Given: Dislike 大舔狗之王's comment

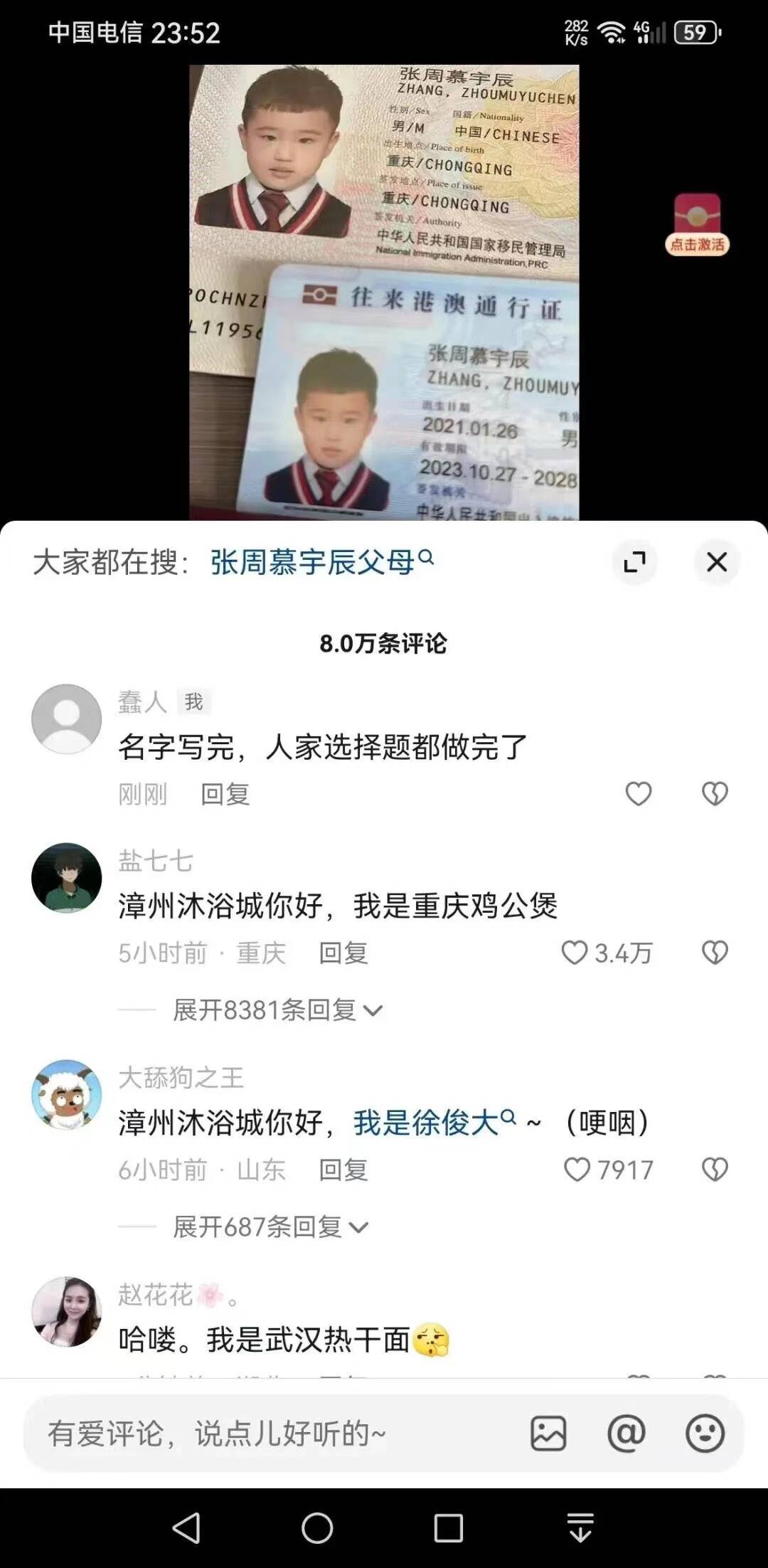Looking at the screenshot, I should (x=715, y=1170).
